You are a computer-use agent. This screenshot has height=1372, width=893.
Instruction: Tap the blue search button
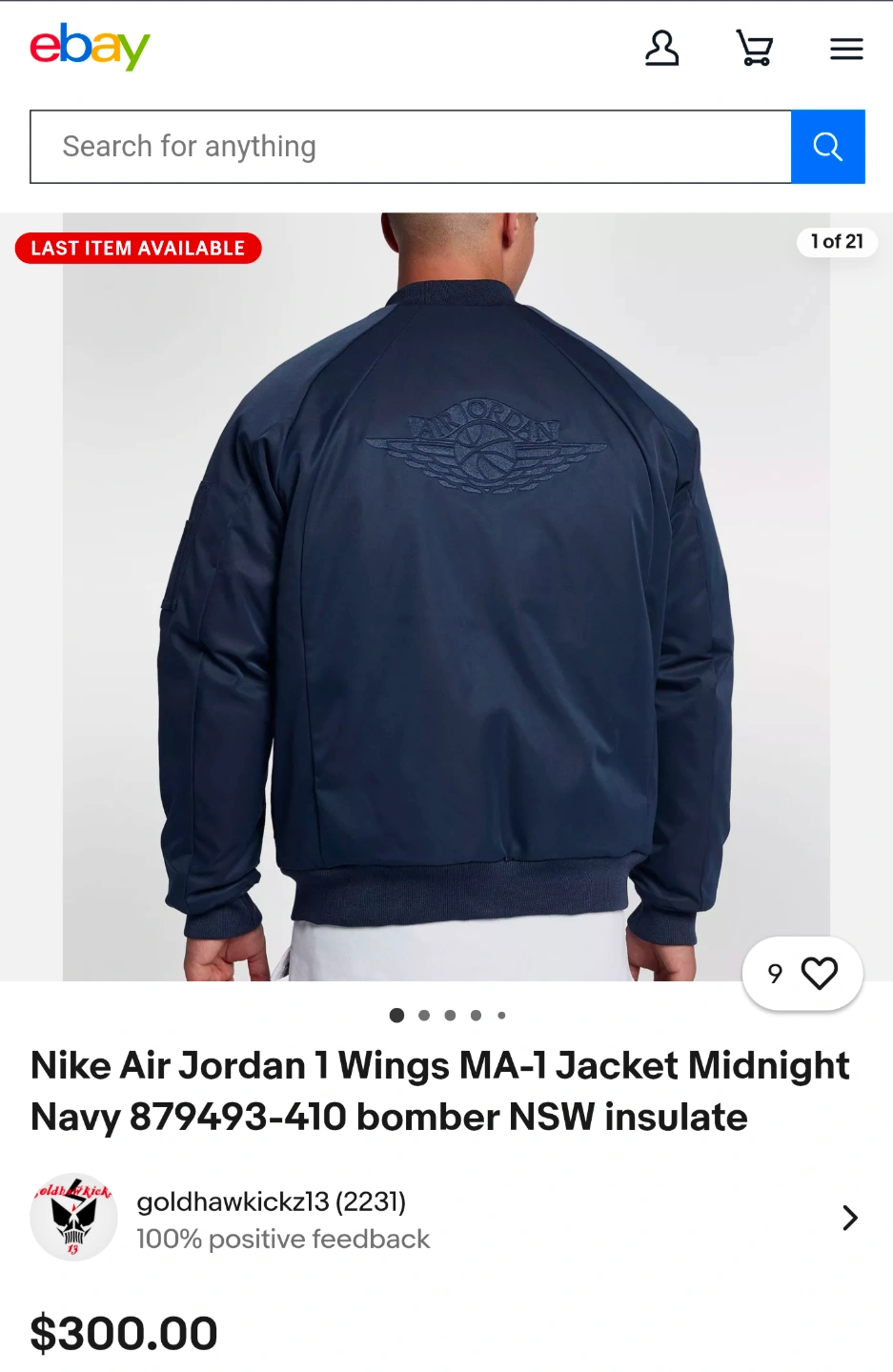point(827,147)
